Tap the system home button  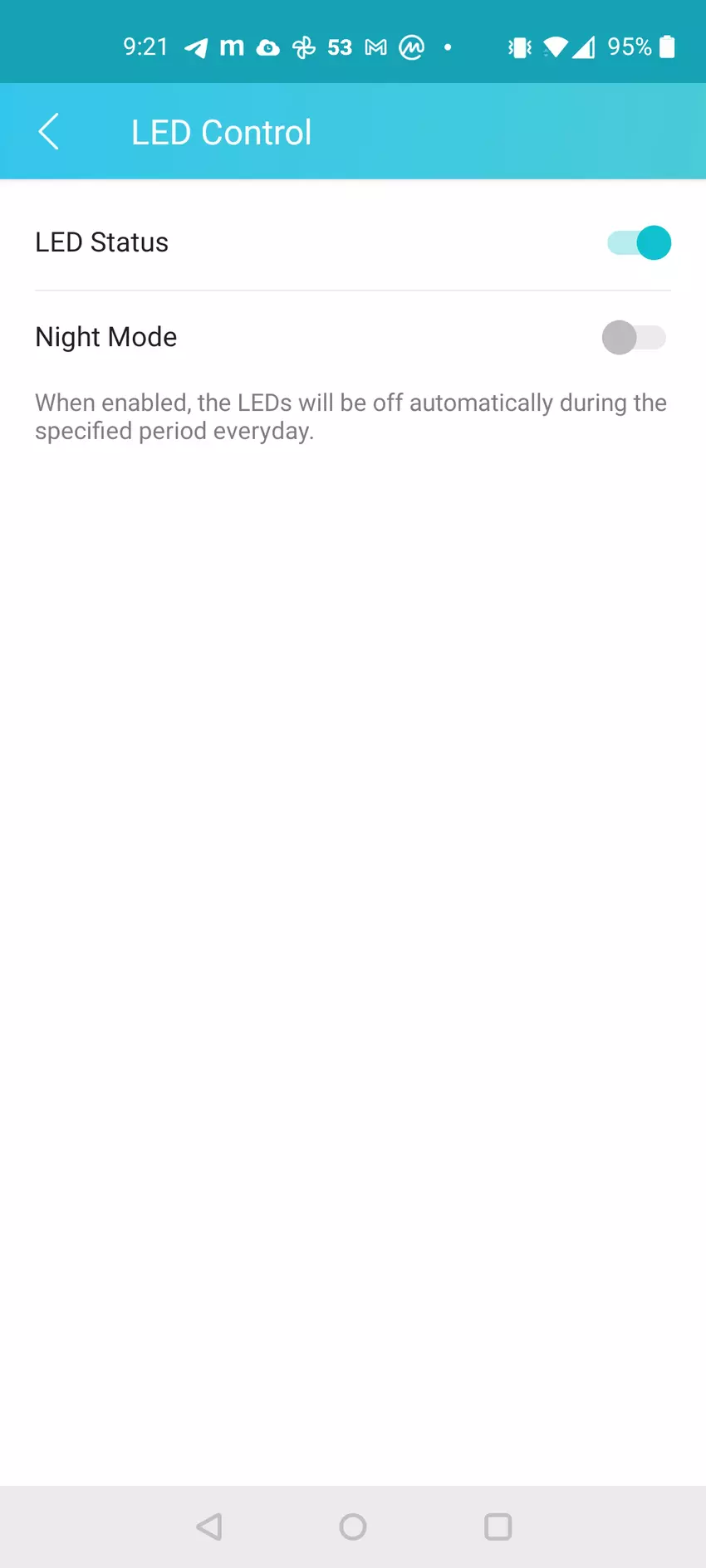click(353, 1526)
